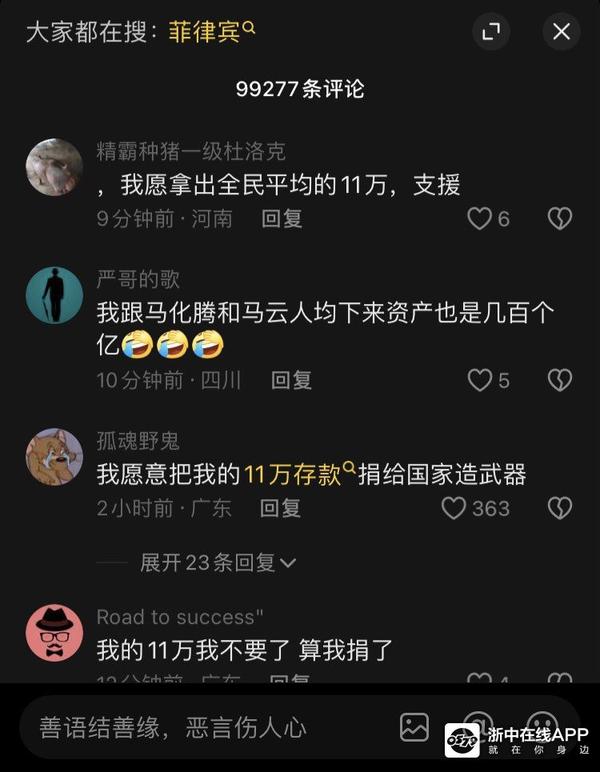Reply to 严哥的歌's comment
This screenshot has width=600, height=772.
click(x=291, y=380)
